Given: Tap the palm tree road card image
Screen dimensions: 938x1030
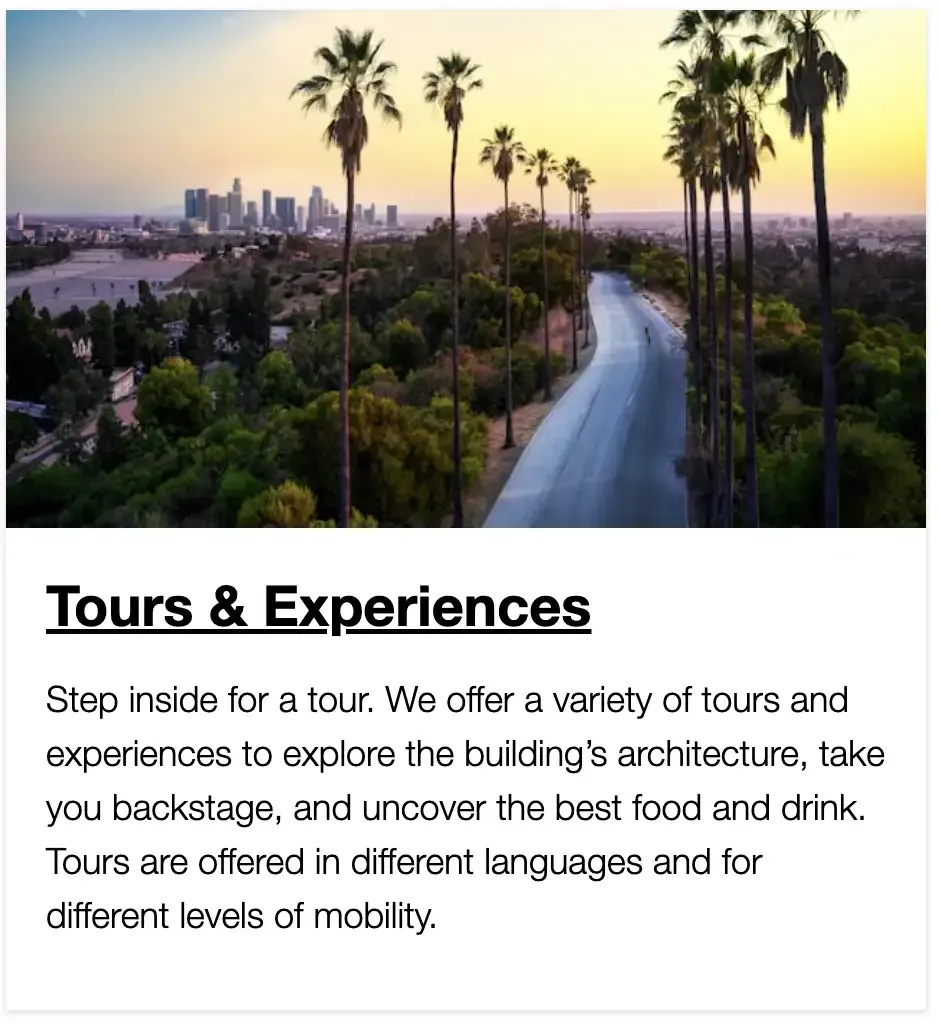Looking at the screenshot, I should tap(466, 268).
